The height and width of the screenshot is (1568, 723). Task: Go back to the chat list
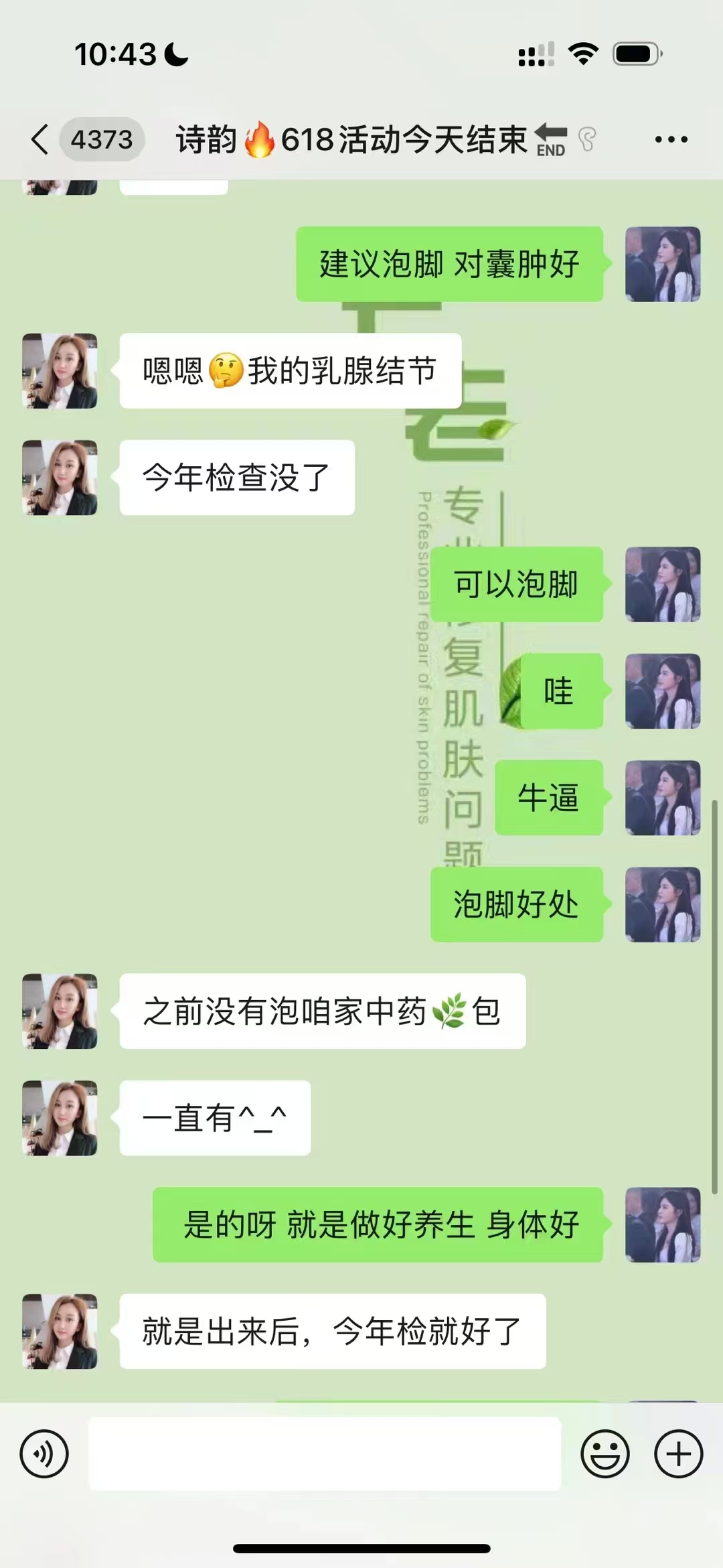(x=40, y=139)
